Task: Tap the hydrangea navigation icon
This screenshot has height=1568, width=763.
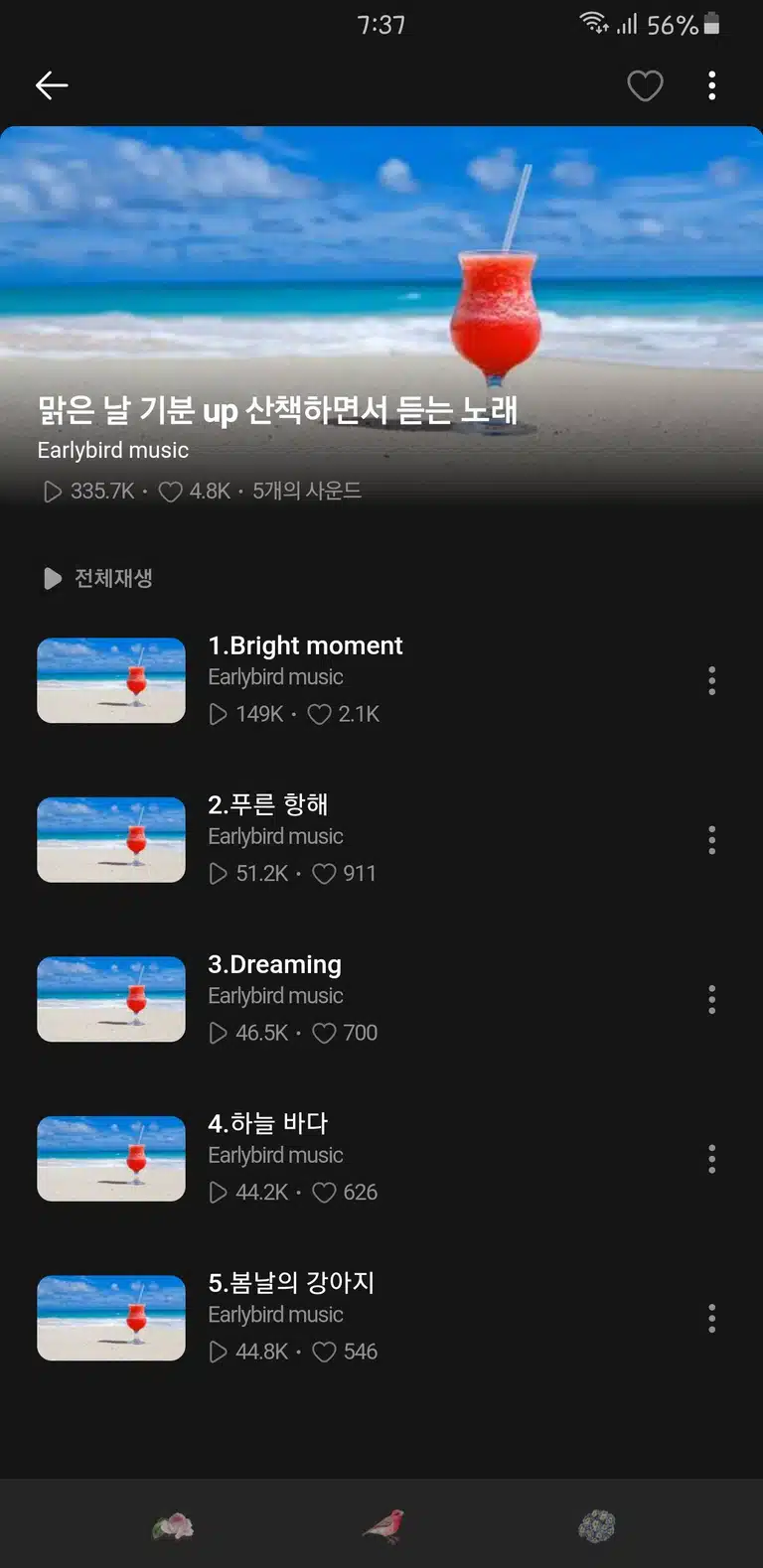Action: (596, 1525)
